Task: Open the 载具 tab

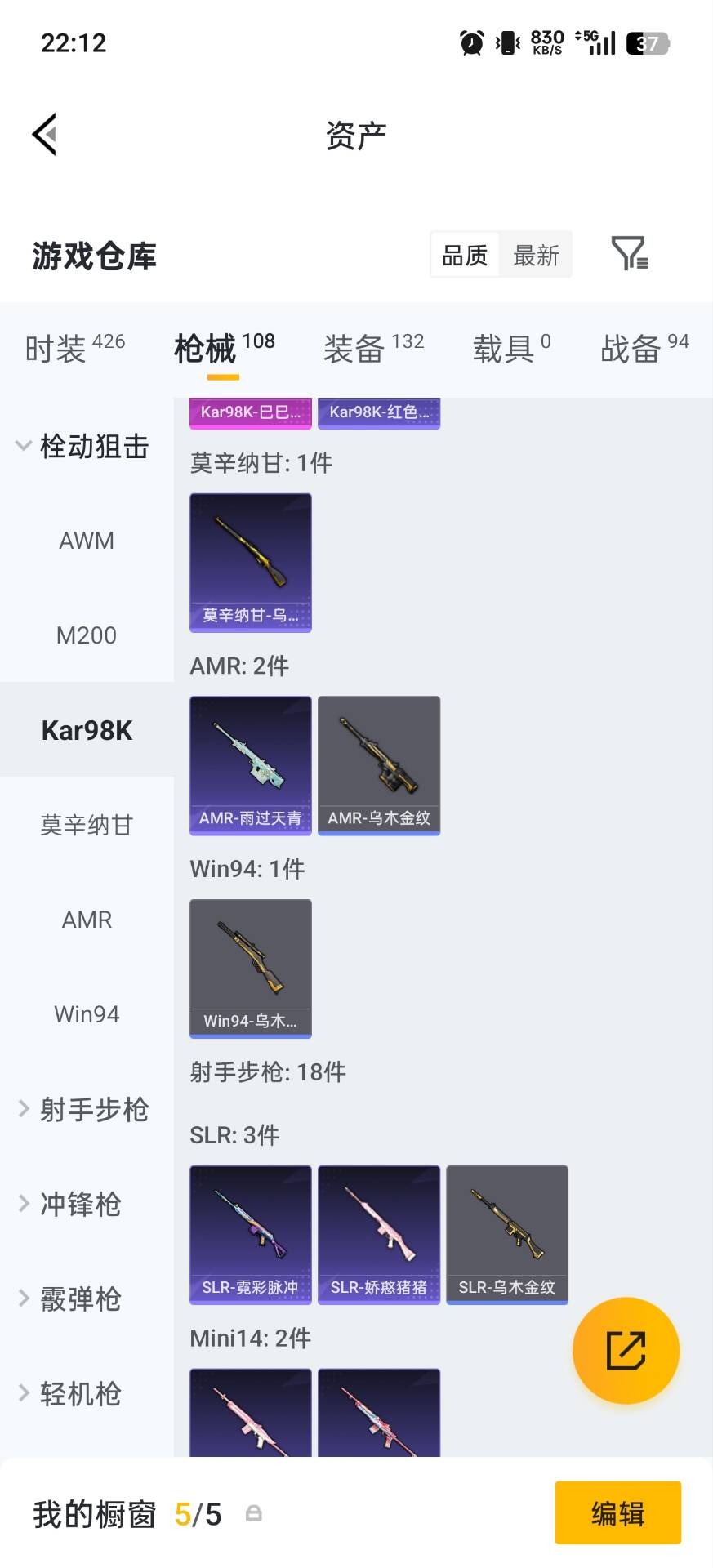Action: [505, 347]
